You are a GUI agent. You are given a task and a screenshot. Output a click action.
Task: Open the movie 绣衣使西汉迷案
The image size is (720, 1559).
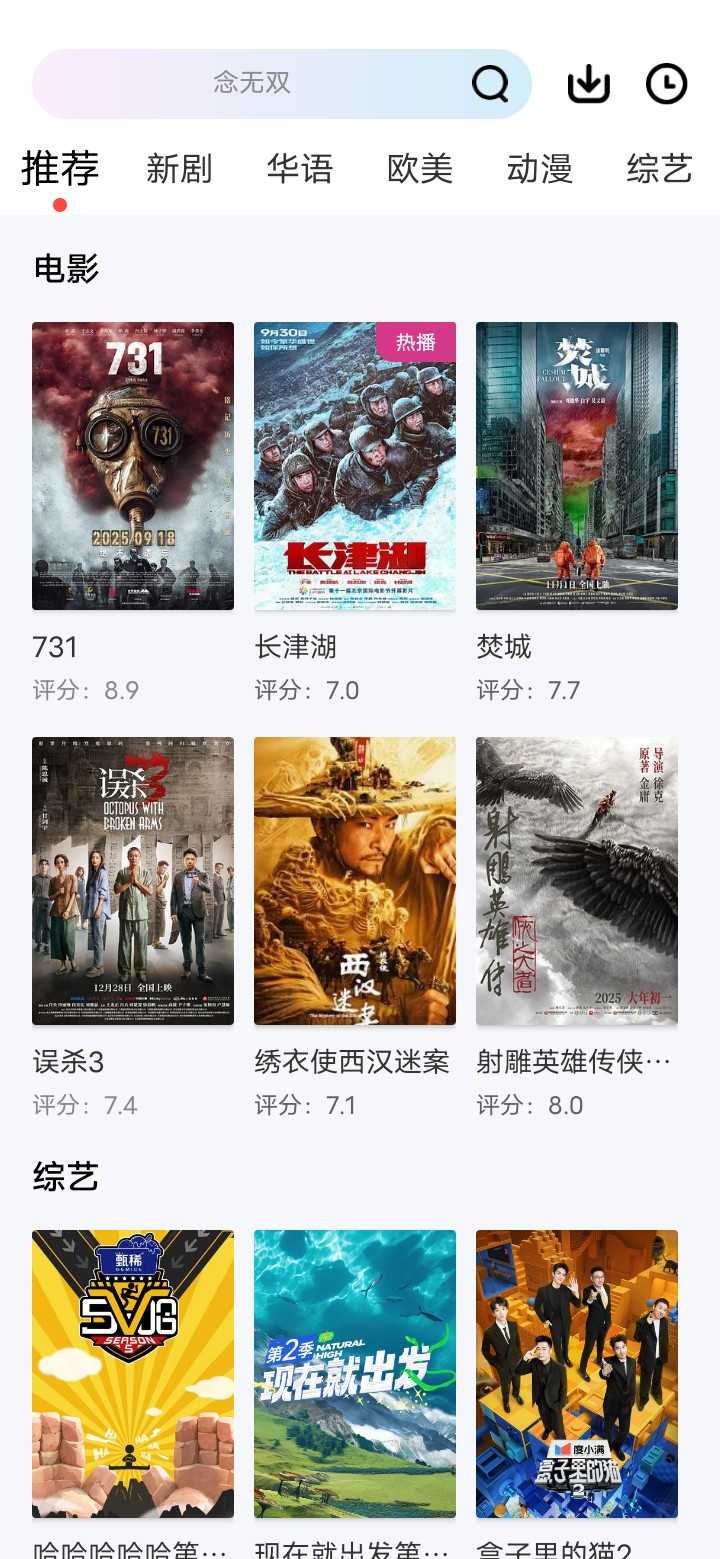click(x=355, y=881)
